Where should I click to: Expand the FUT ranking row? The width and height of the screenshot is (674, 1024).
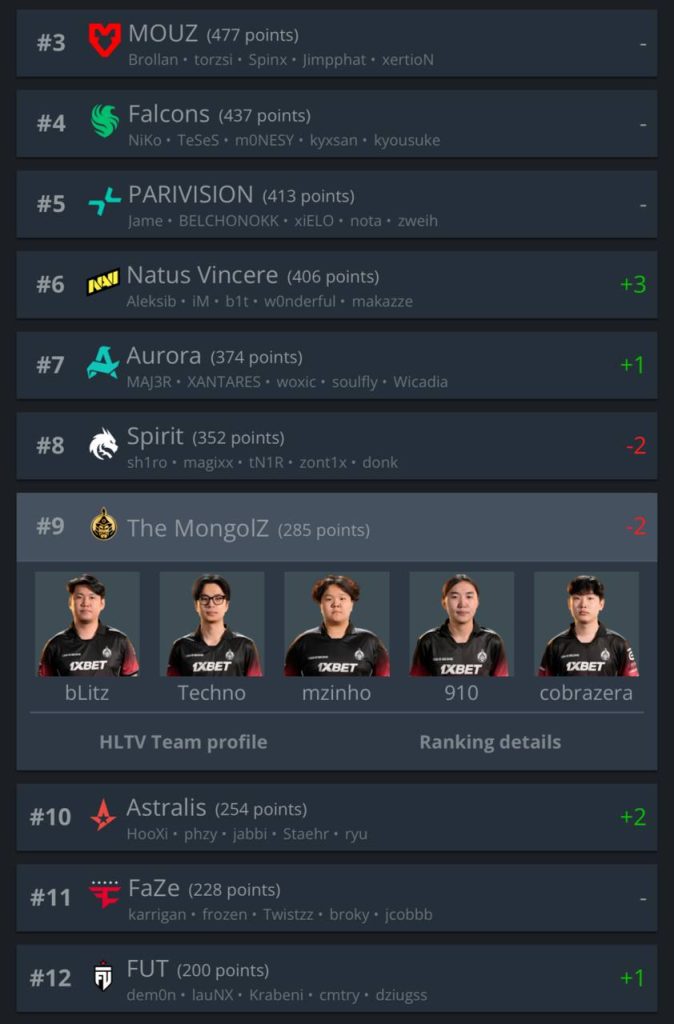[x=336, y=978]
